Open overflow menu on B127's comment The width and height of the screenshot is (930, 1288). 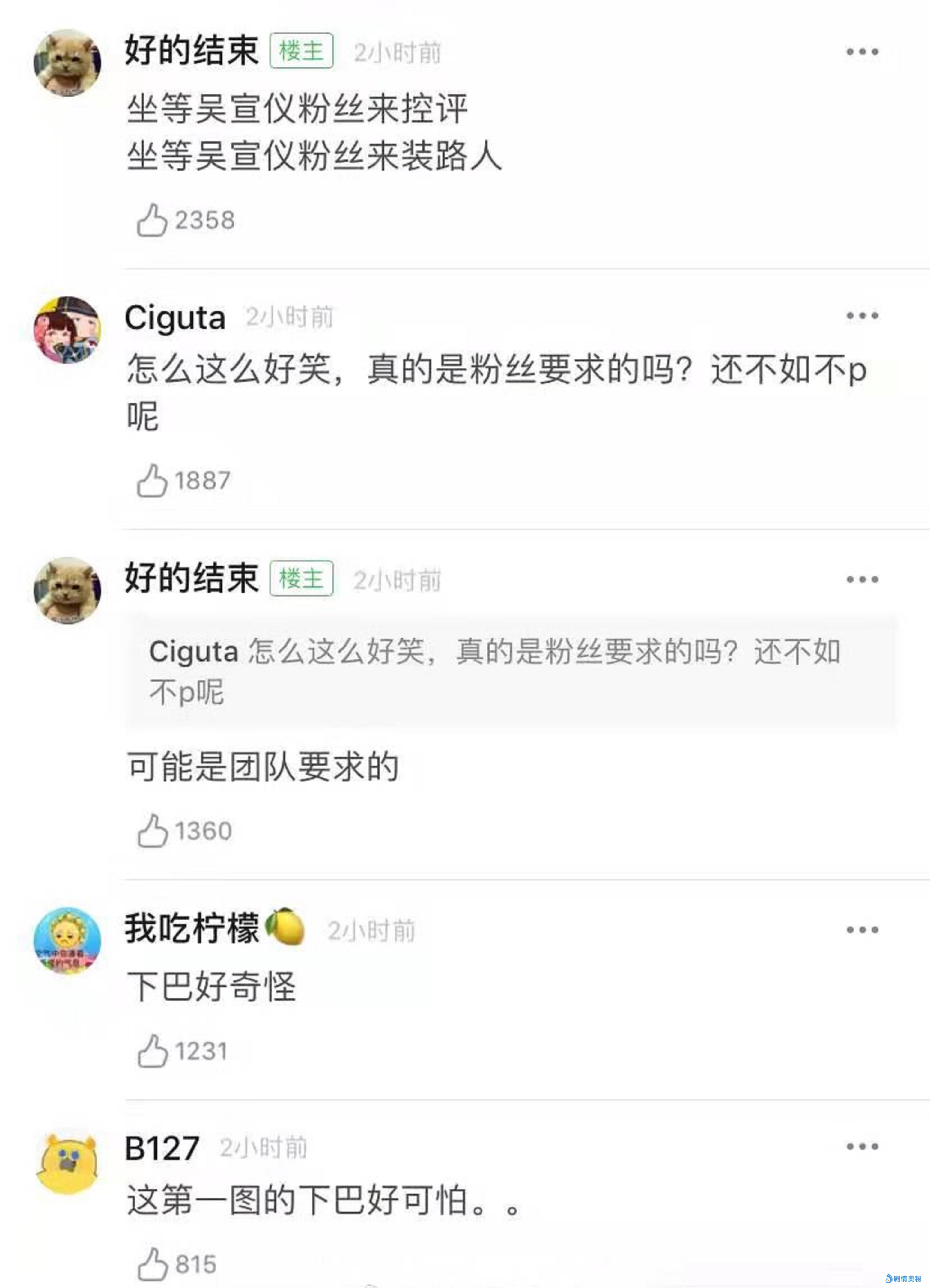[x=861, y=1147]
